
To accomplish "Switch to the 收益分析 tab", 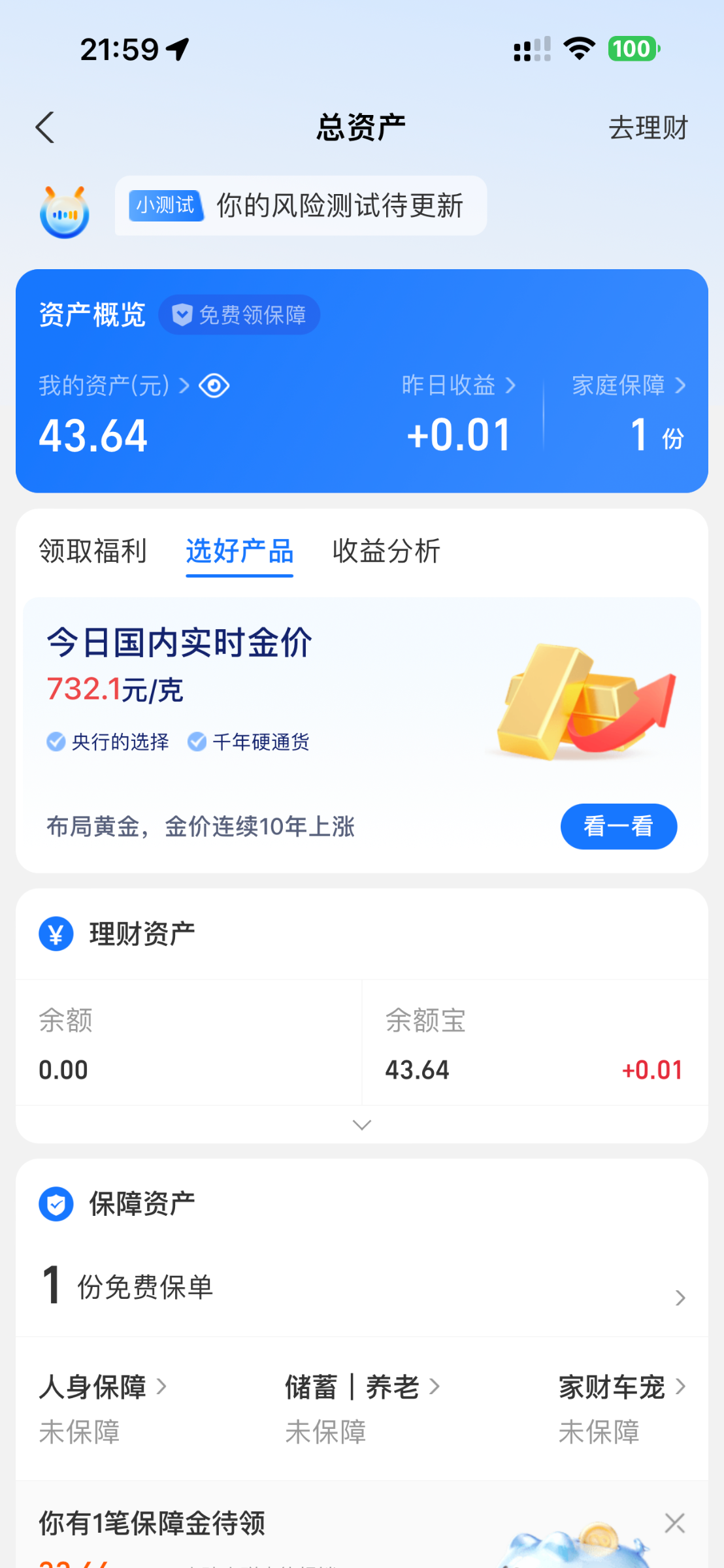I will (x=386, y=551).
